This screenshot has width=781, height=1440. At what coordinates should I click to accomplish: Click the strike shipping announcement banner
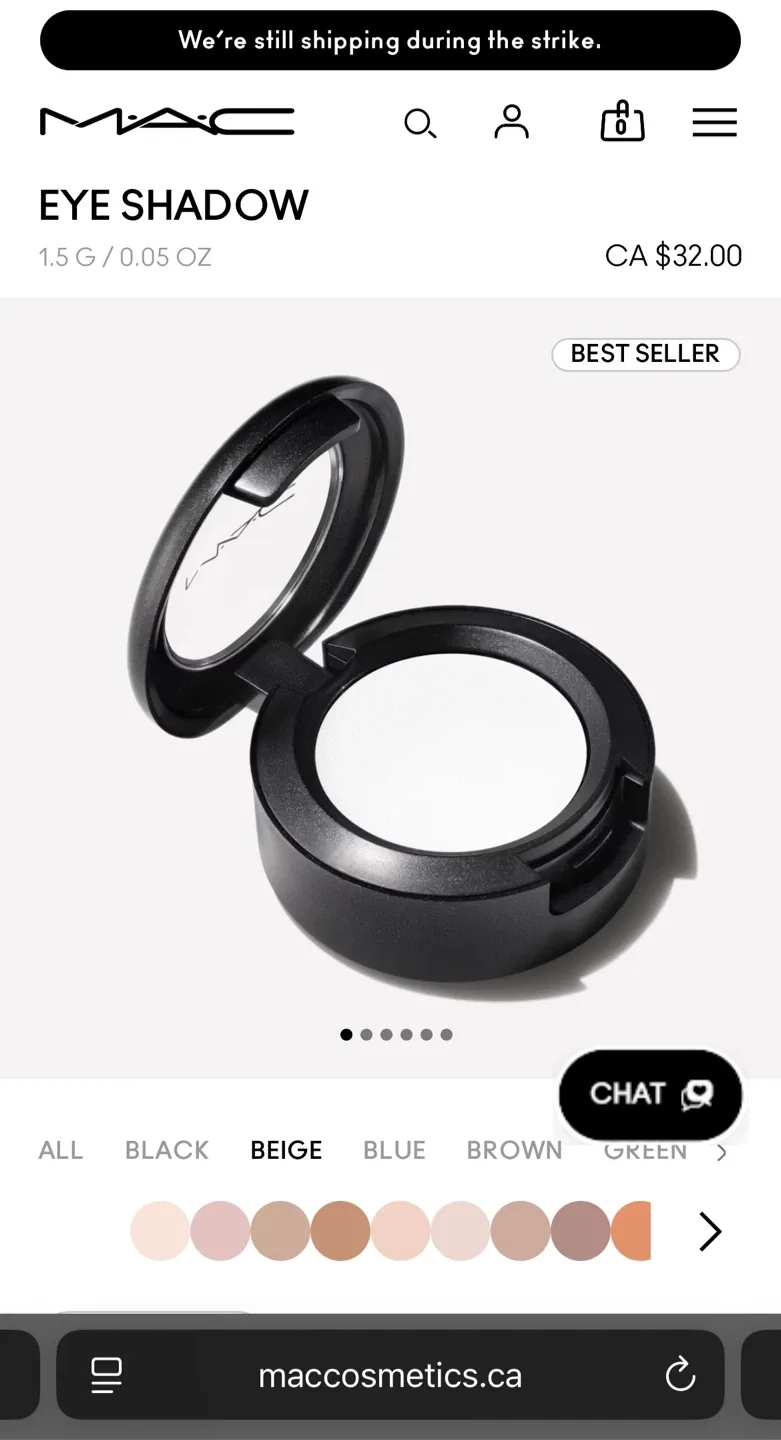pos(390,40)
